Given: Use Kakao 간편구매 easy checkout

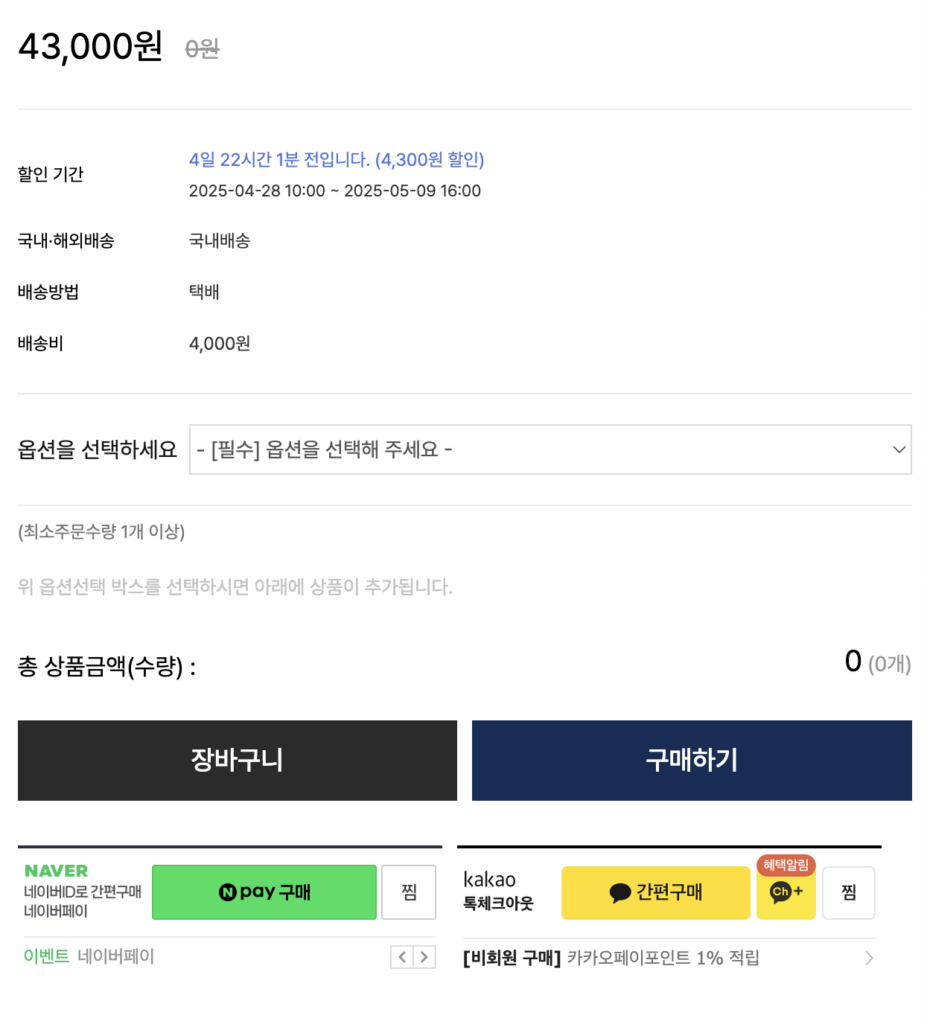Looking at the screenshot, I should 655,893.
